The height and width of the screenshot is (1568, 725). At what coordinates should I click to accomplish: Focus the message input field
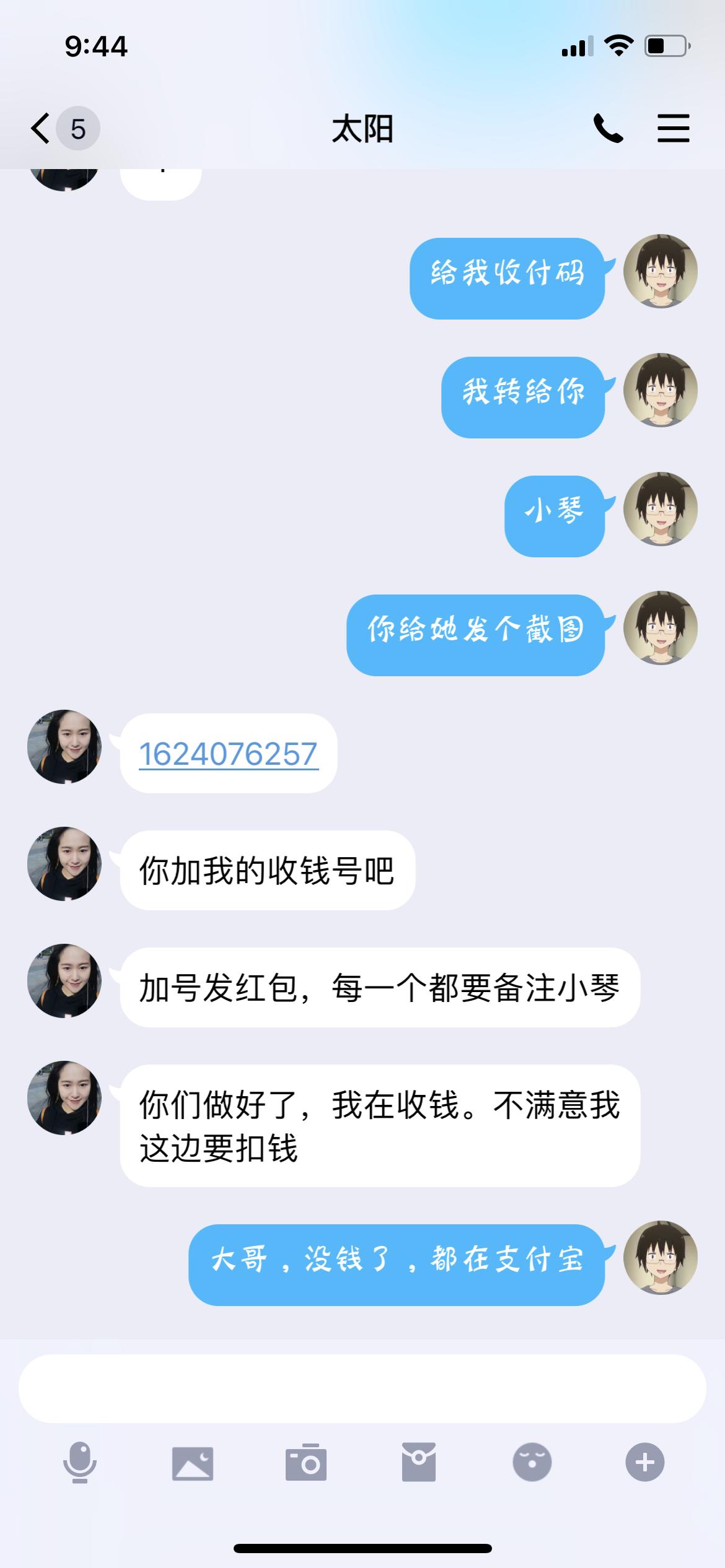[362, 1388]
